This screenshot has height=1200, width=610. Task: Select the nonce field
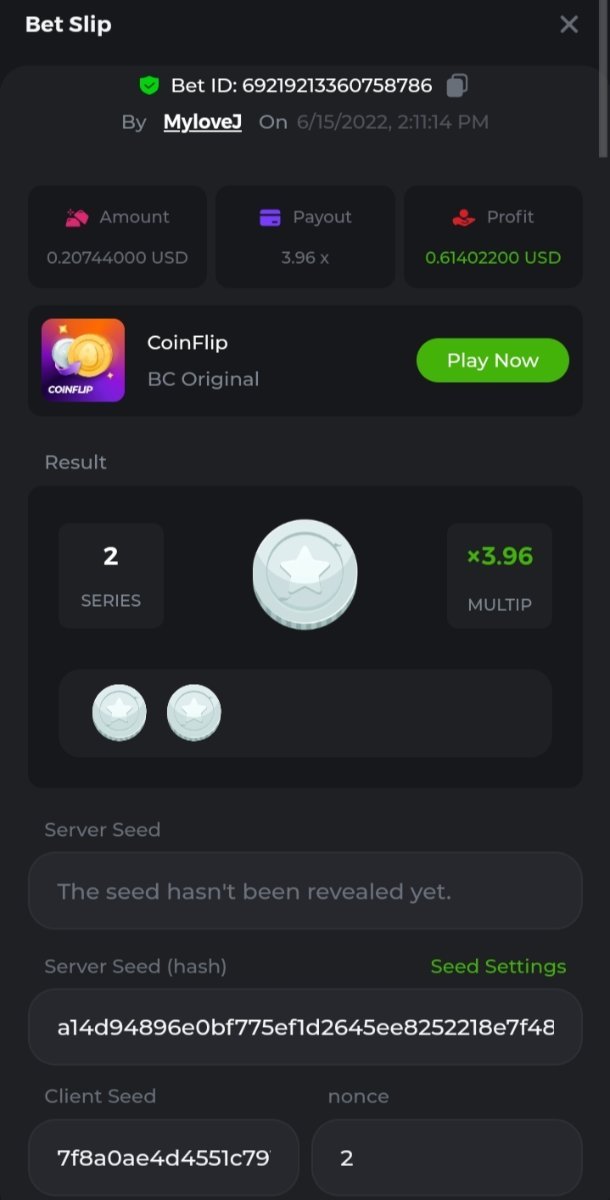pyautogui.click(x=446, y=1158)
